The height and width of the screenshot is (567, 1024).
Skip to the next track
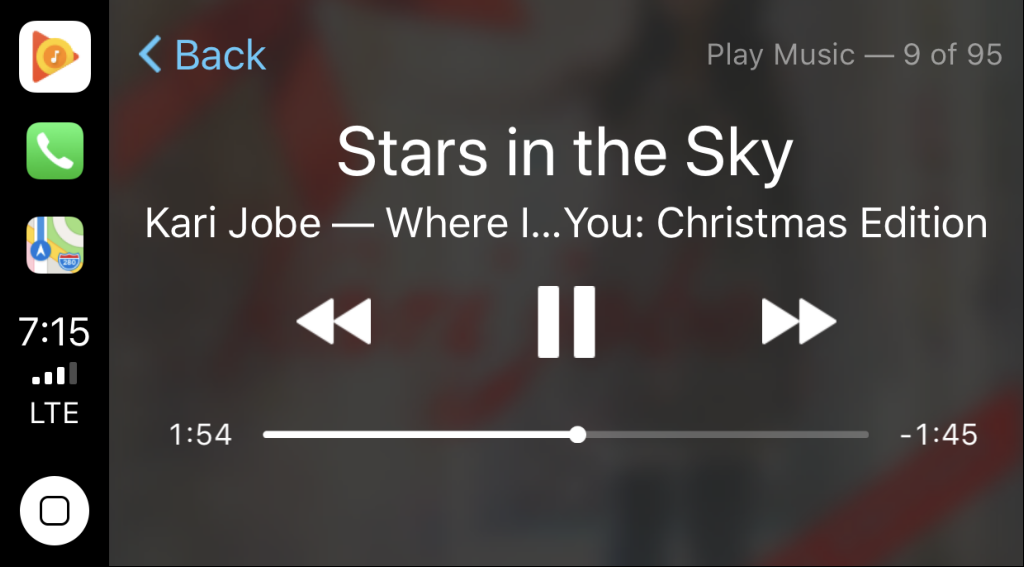click(798, 322)
